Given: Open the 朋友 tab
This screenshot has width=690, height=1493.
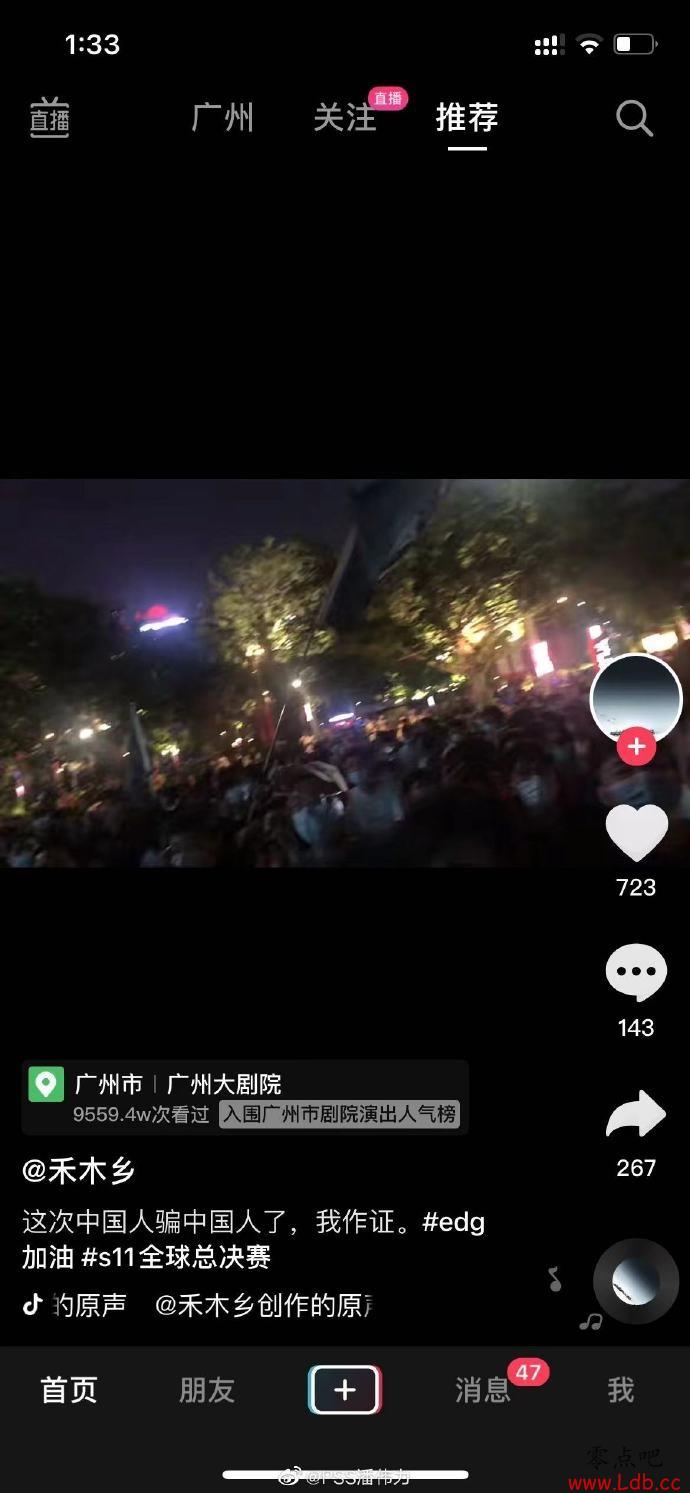Looking at the screenshot, I should (207, 1390).
